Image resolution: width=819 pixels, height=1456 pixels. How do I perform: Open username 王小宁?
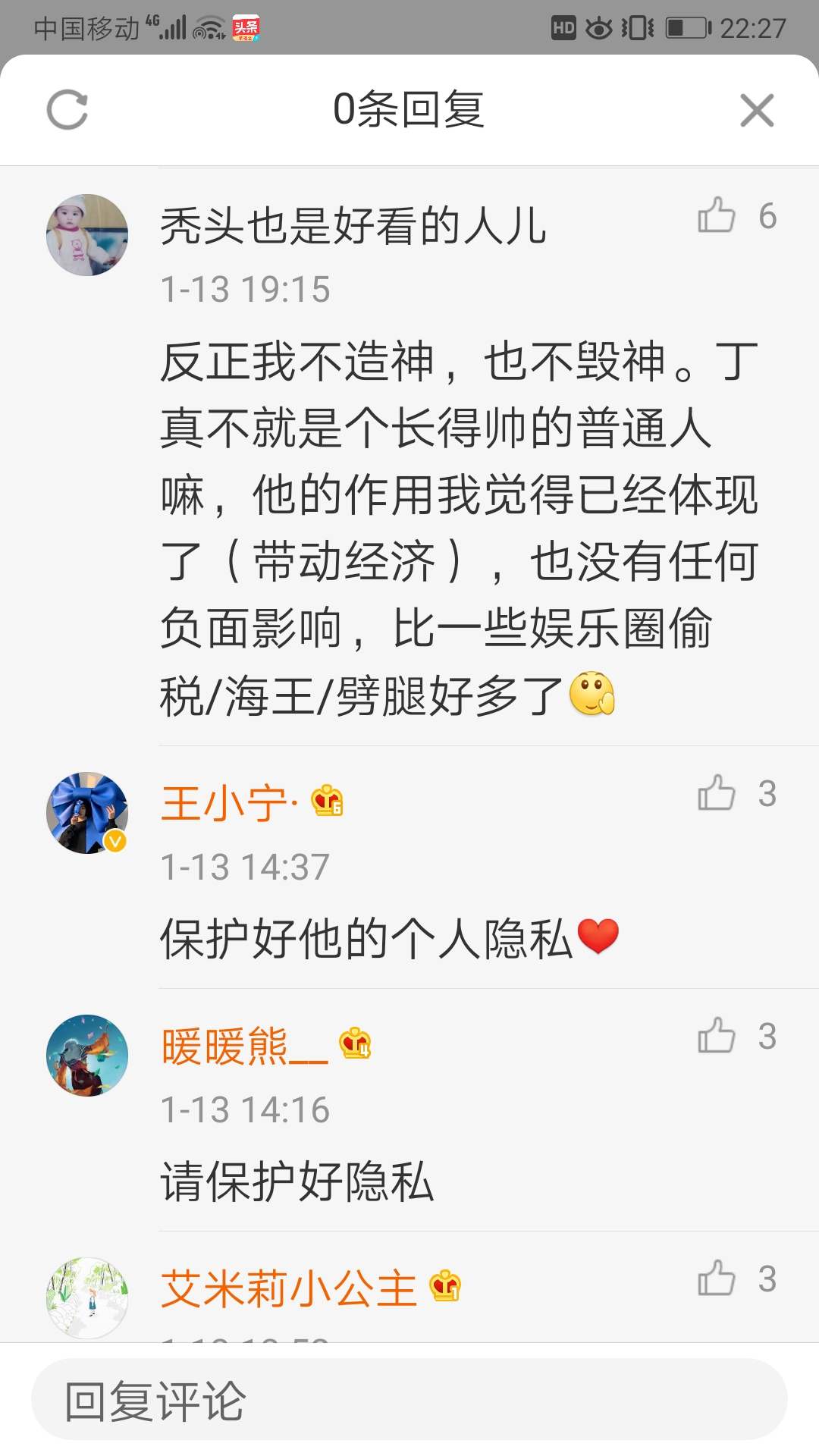230,803
